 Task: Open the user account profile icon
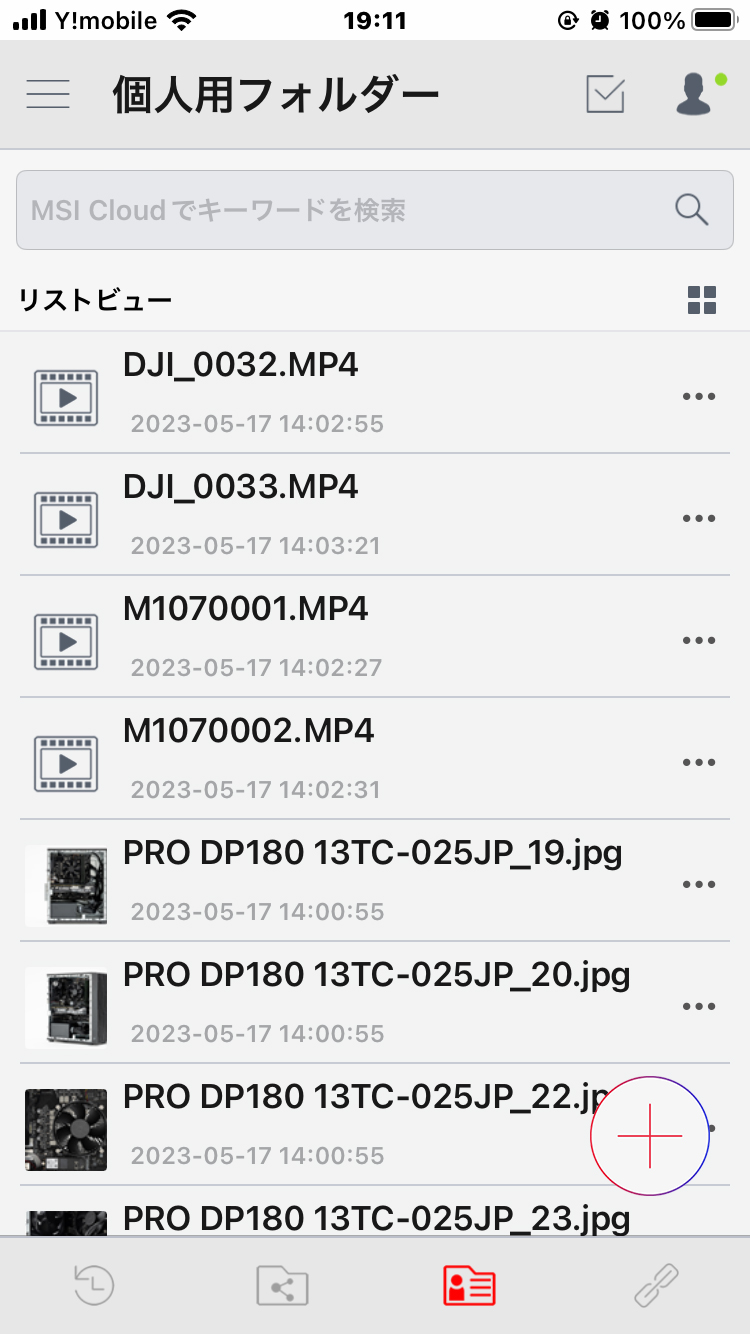[x=695, y=95]
